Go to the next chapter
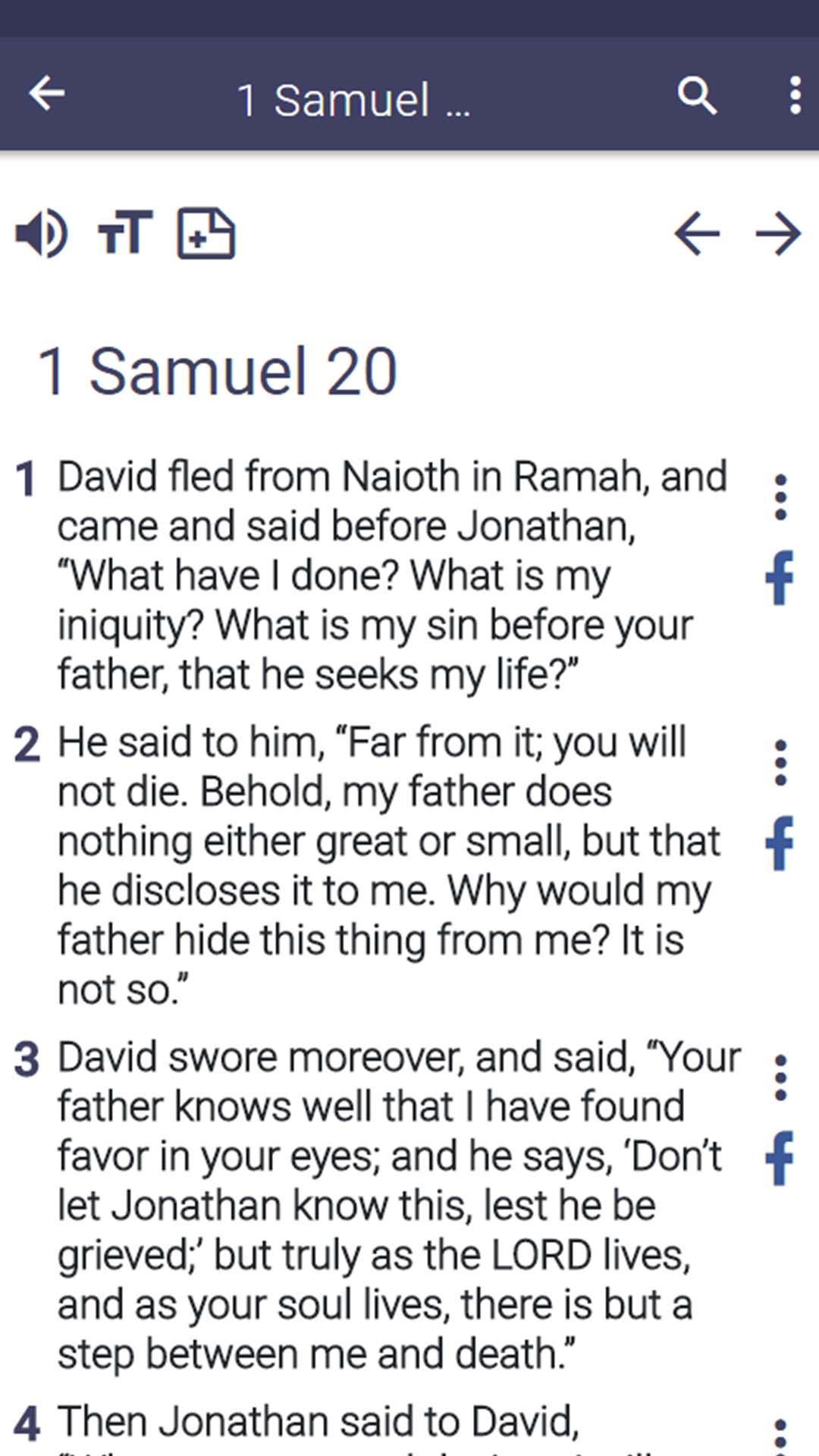 click(778, 234)
